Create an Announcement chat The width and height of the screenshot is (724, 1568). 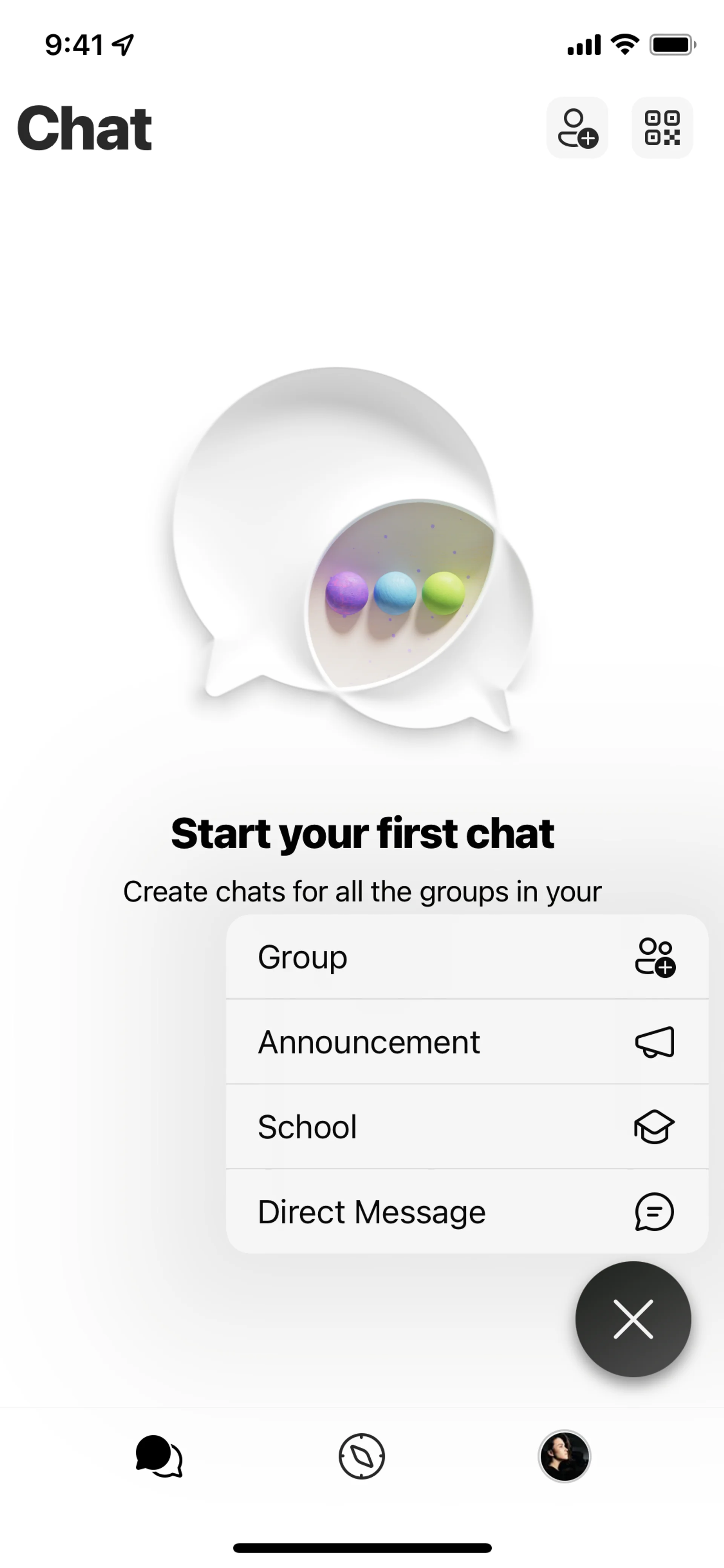[x=467, y=1041]
